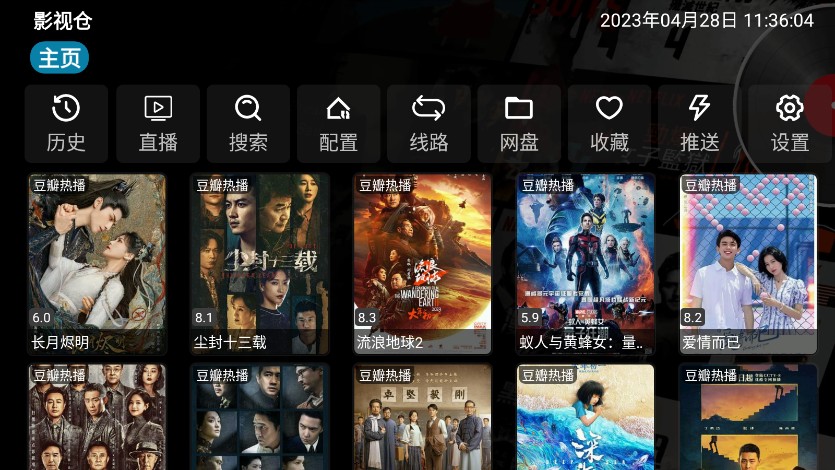835x470 pixels.
Task: Open the 蚁人与黄蜂女 movie card
Action: click(x=586, y=263)
